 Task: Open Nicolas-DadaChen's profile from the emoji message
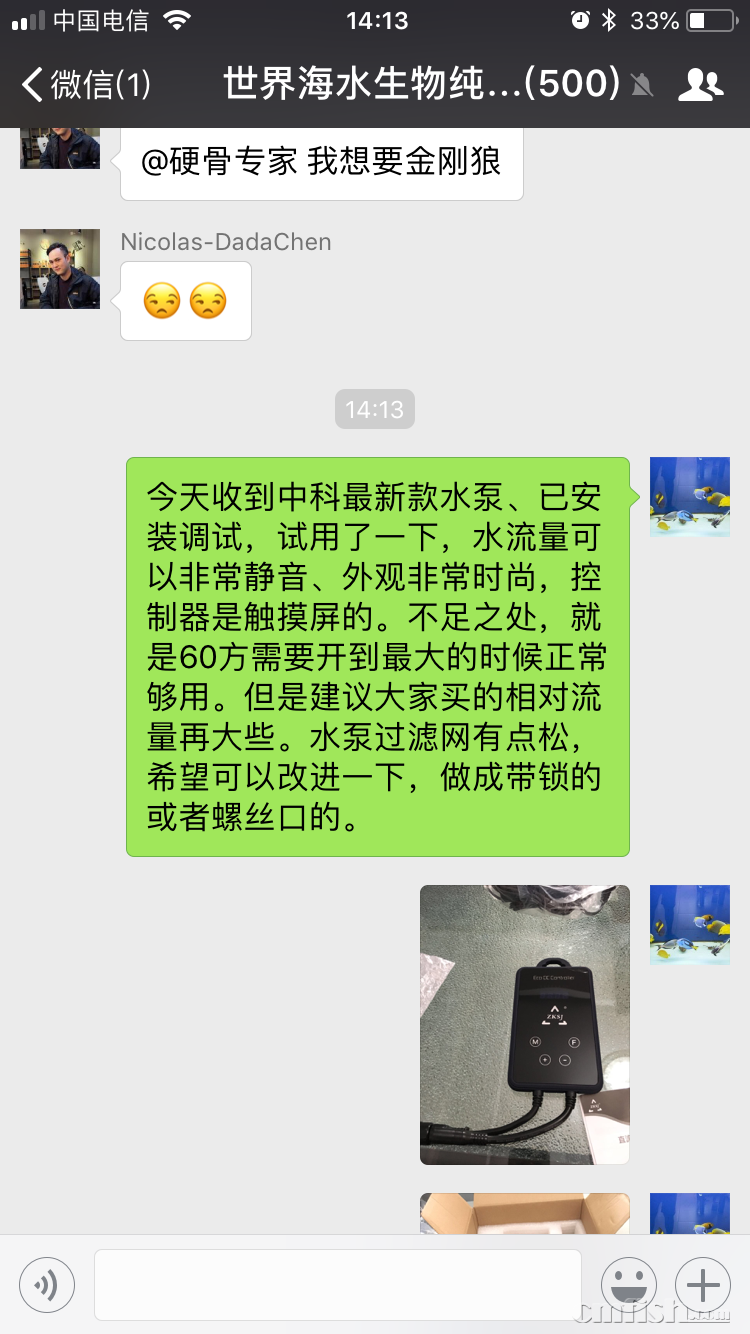60,269
